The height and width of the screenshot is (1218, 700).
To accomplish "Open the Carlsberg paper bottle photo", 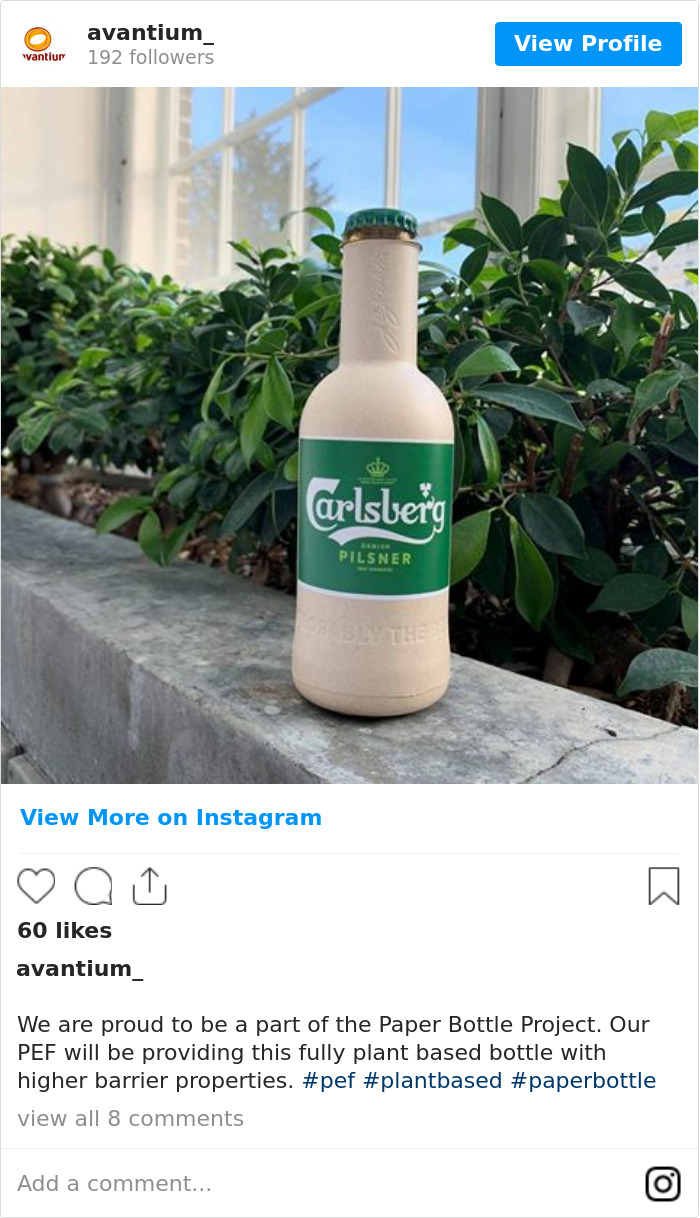I will click(350, 435).
